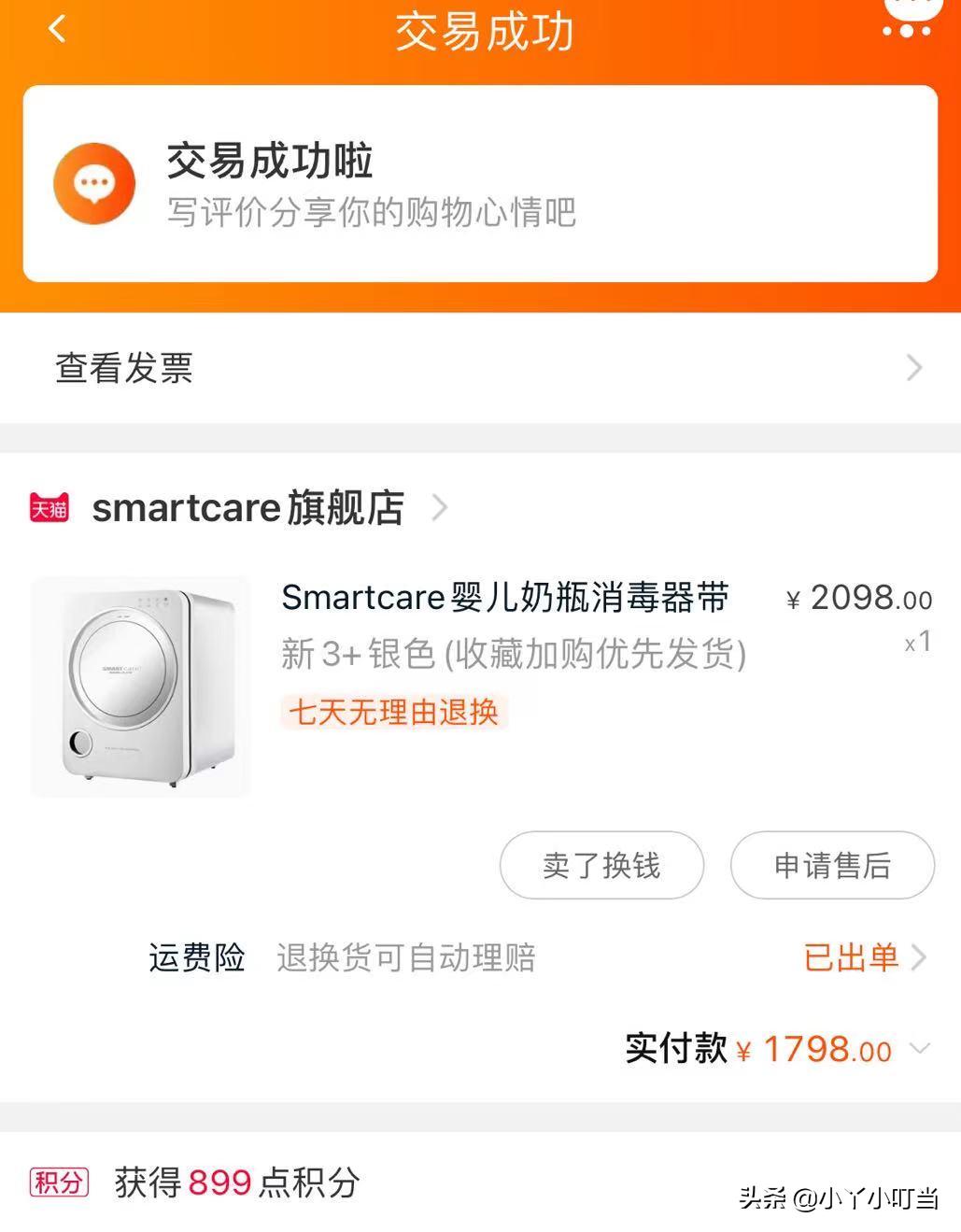Open the 运费险 shipping insurance entry

click(196, 957)
